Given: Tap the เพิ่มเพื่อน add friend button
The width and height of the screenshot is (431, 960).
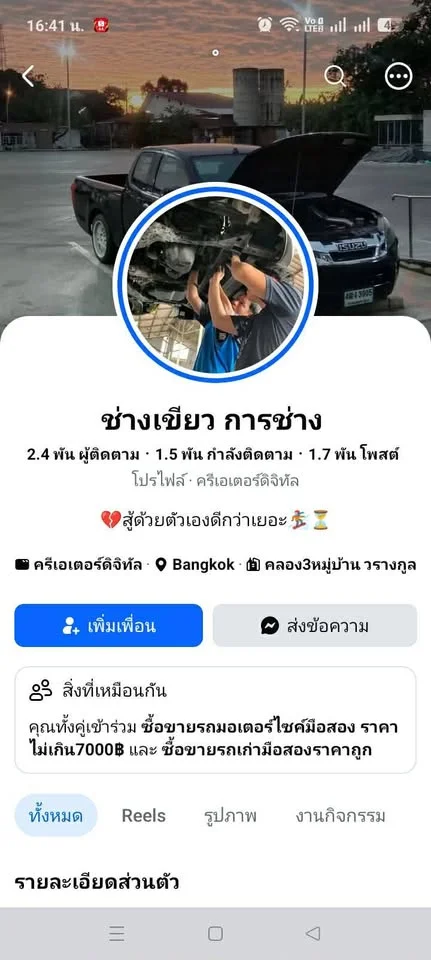Looking at the screenshot, I should (x=108, y=626).
